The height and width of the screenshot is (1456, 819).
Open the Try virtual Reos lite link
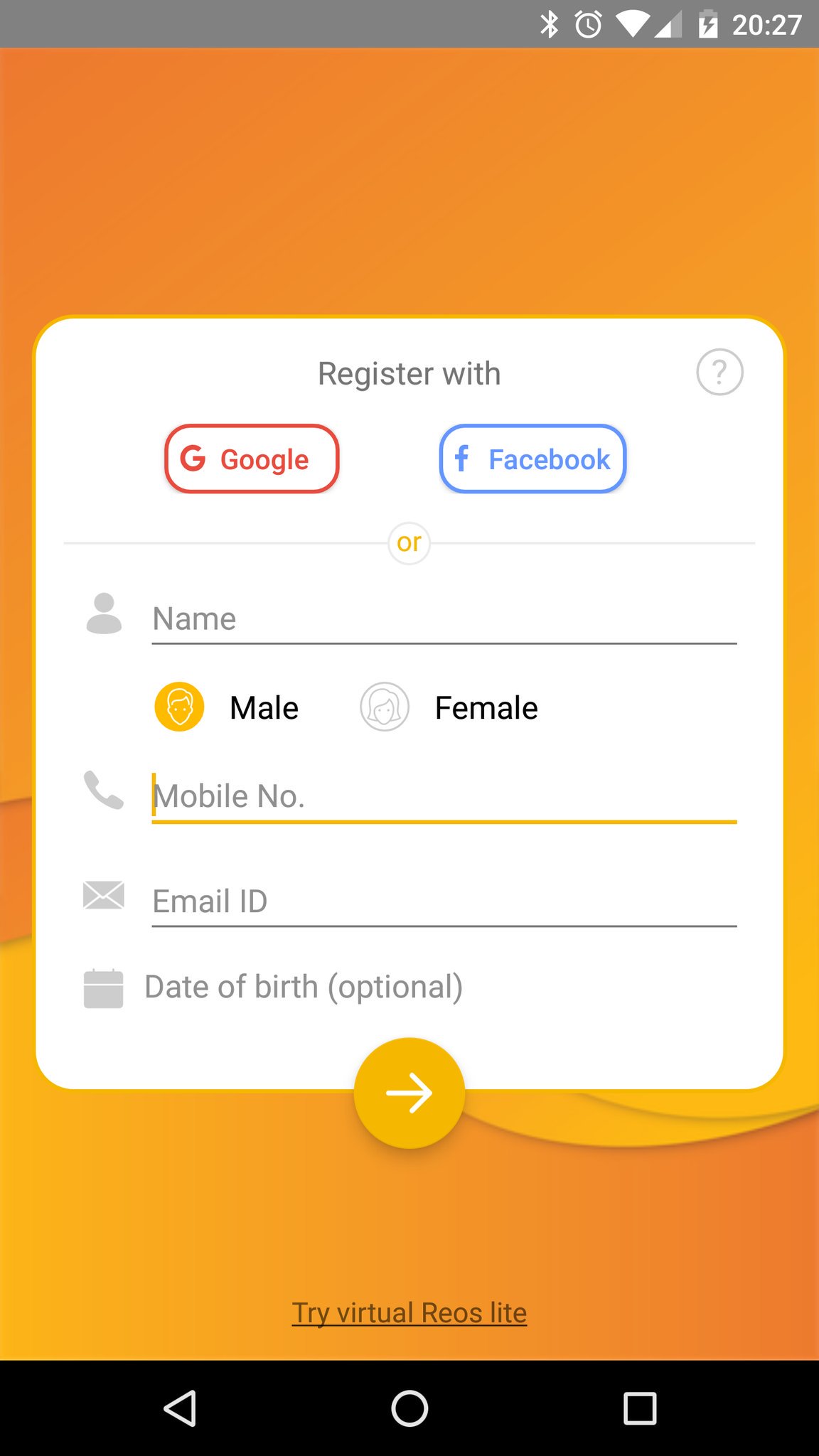pos(409,1312)
